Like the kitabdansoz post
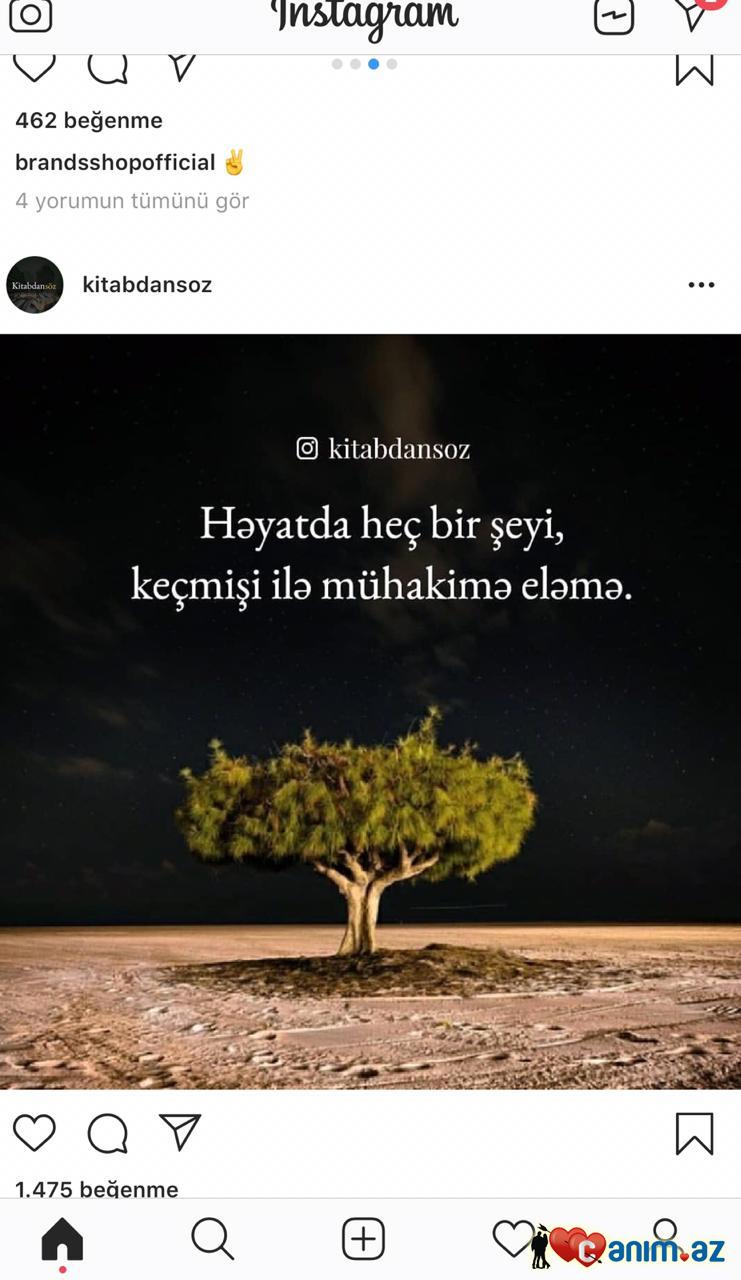The image size is (741, 1280). [34, 1133]
